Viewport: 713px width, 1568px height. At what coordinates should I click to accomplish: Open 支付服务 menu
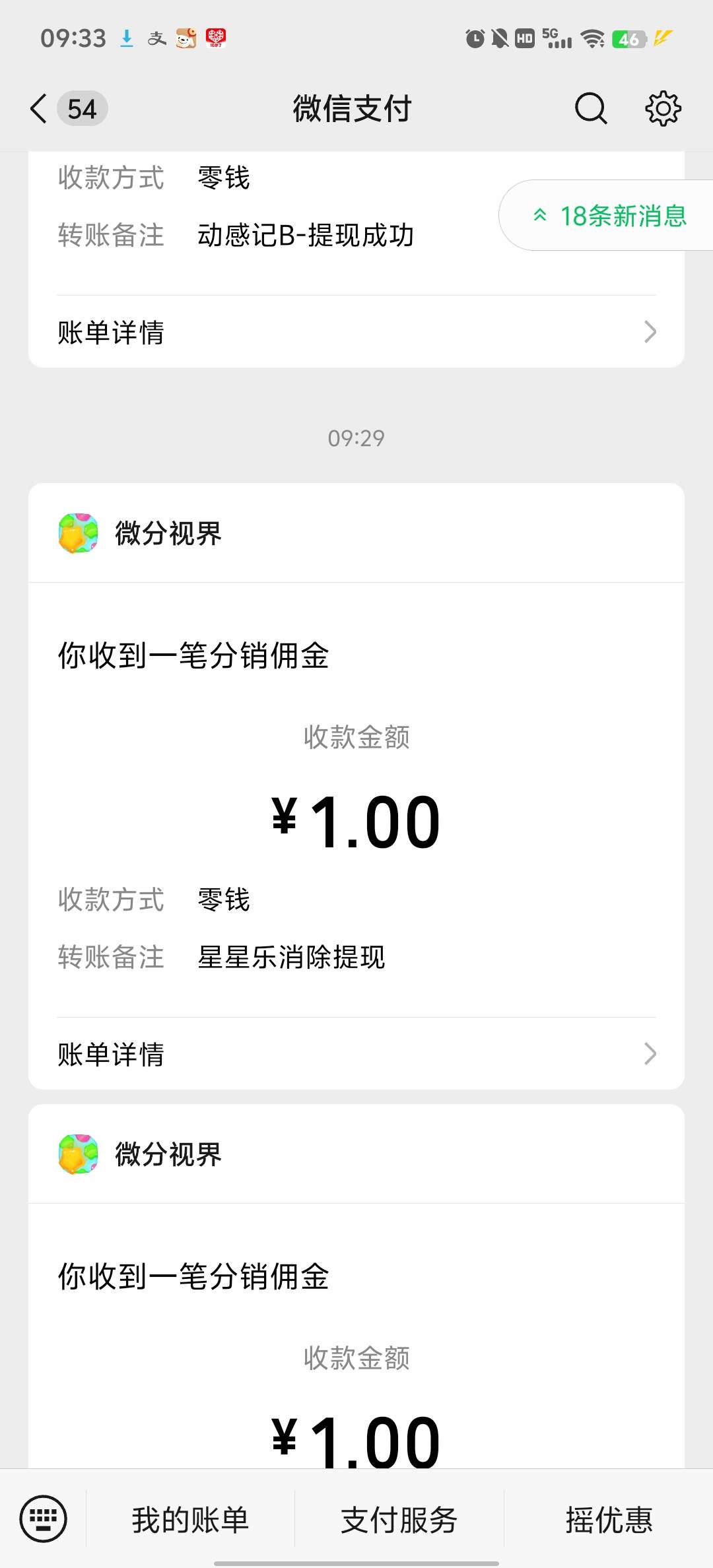[399, 1520]
